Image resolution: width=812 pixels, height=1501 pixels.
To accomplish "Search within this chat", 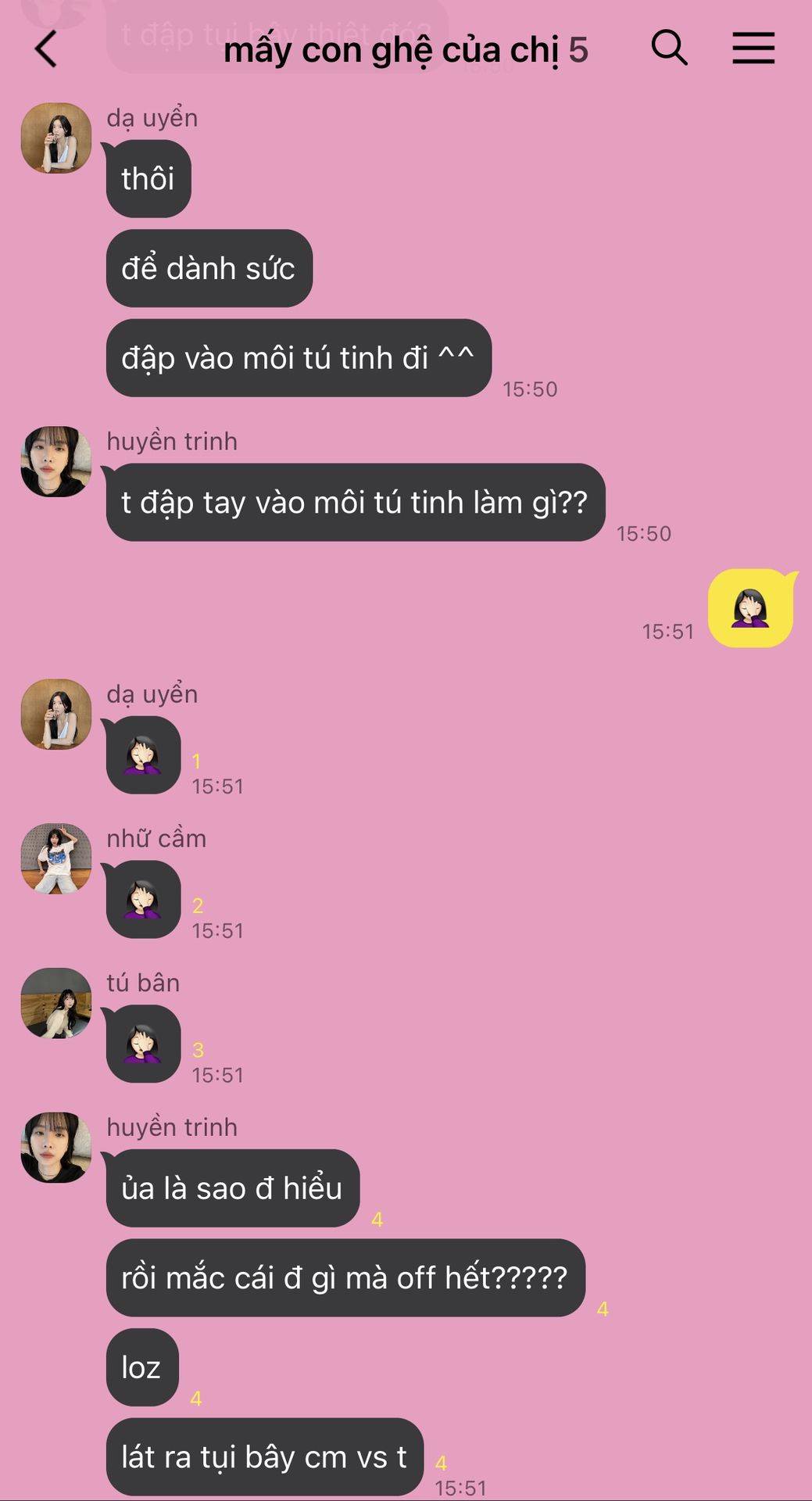I will coord(669,48).
